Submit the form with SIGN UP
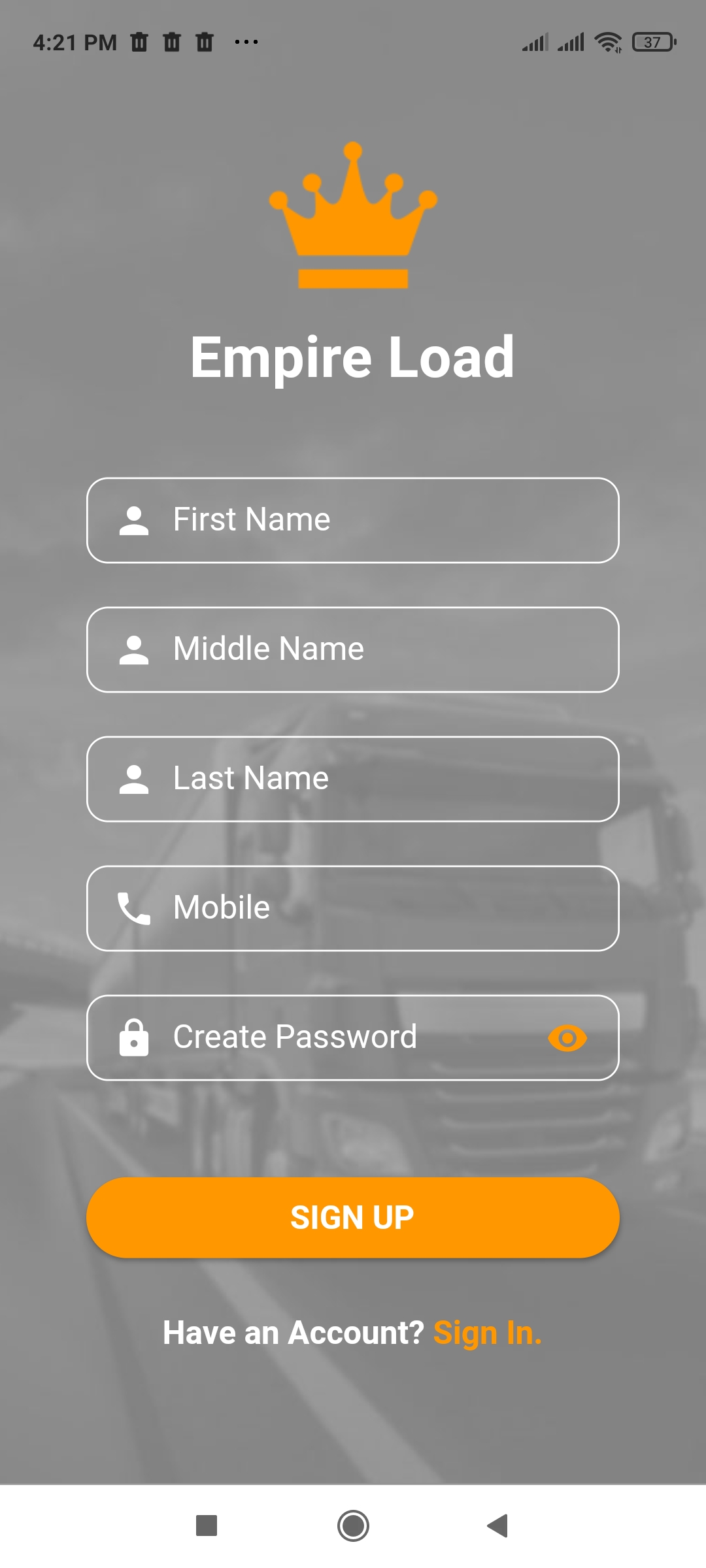The height and width of the screenshot is (1568, 706). (x=353, y=1218)
